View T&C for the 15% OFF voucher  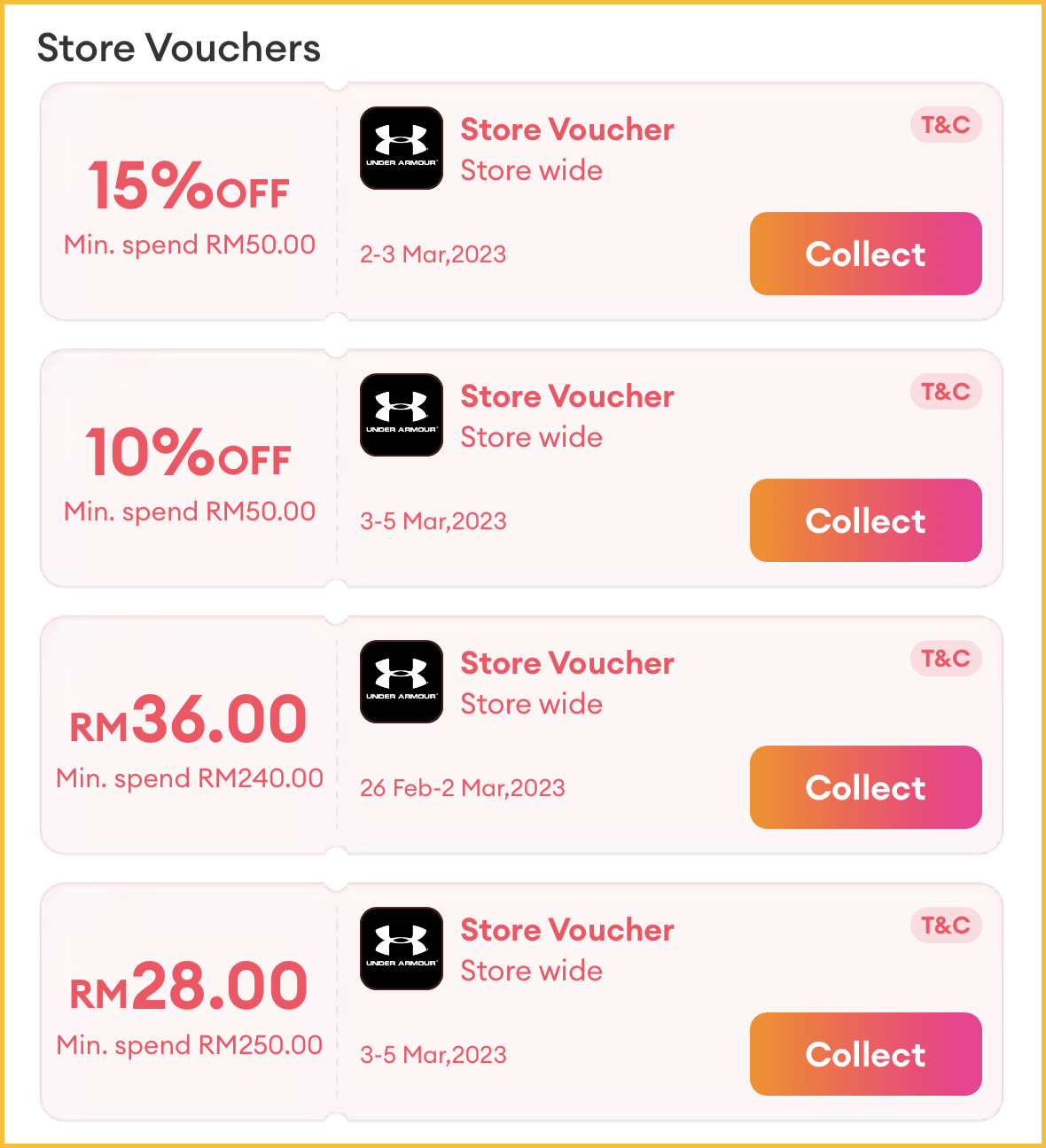coord(945,125)
